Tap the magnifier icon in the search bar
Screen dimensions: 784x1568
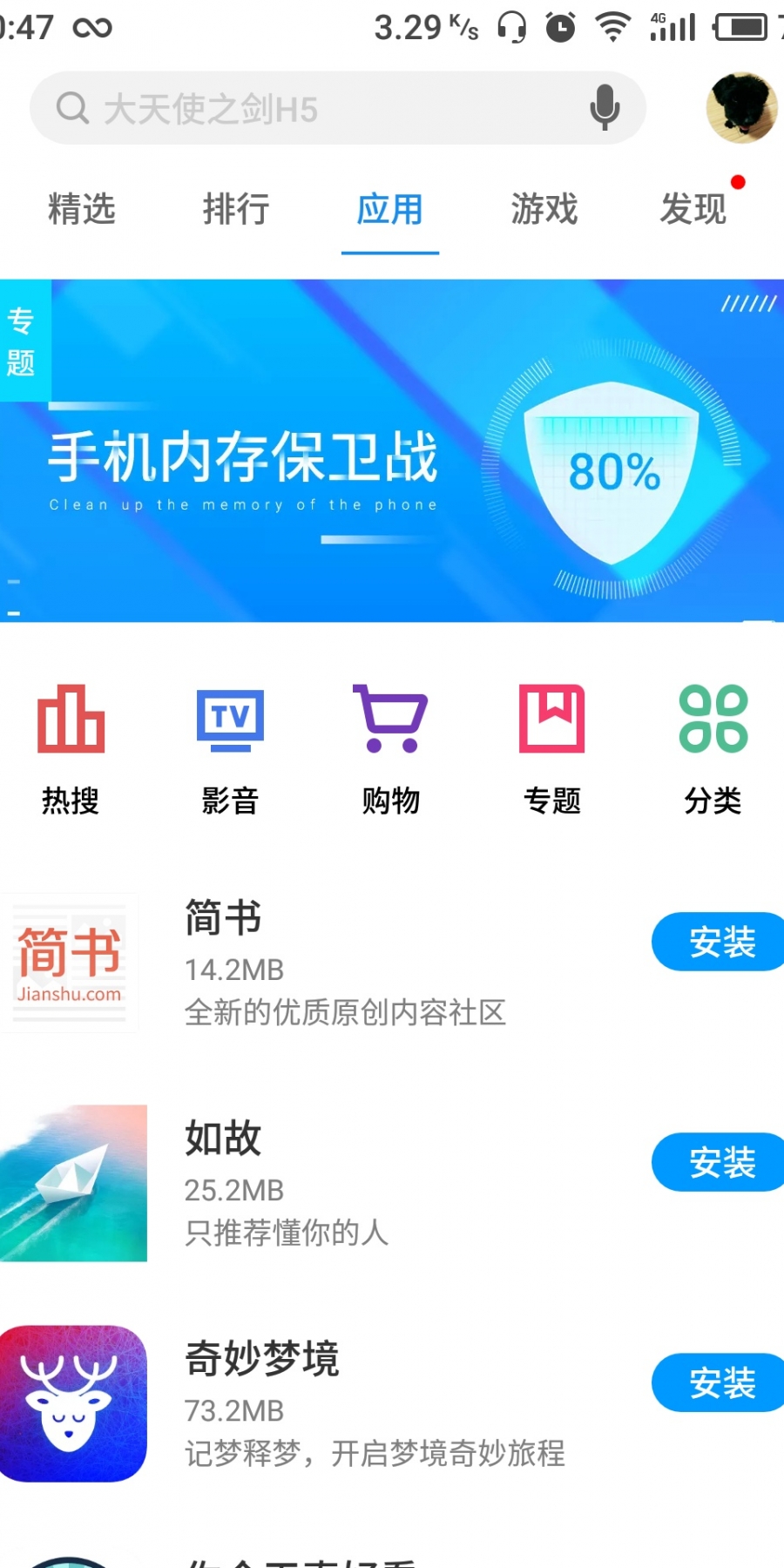pos(72,107)
